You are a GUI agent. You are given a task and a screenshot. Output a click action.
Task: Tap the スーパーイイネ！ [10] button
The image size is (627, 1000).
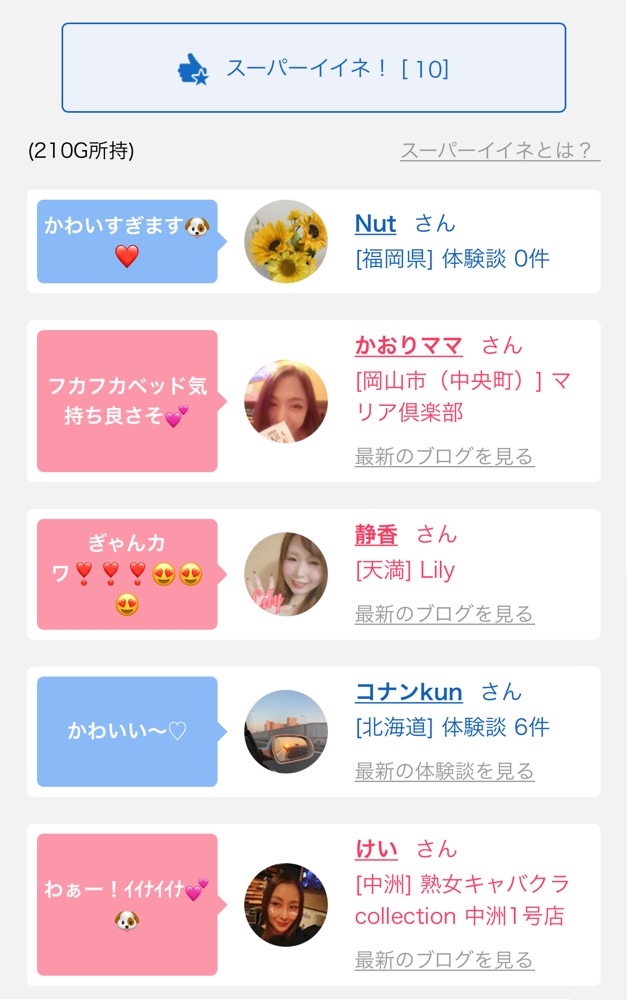(x=313, y=68)
